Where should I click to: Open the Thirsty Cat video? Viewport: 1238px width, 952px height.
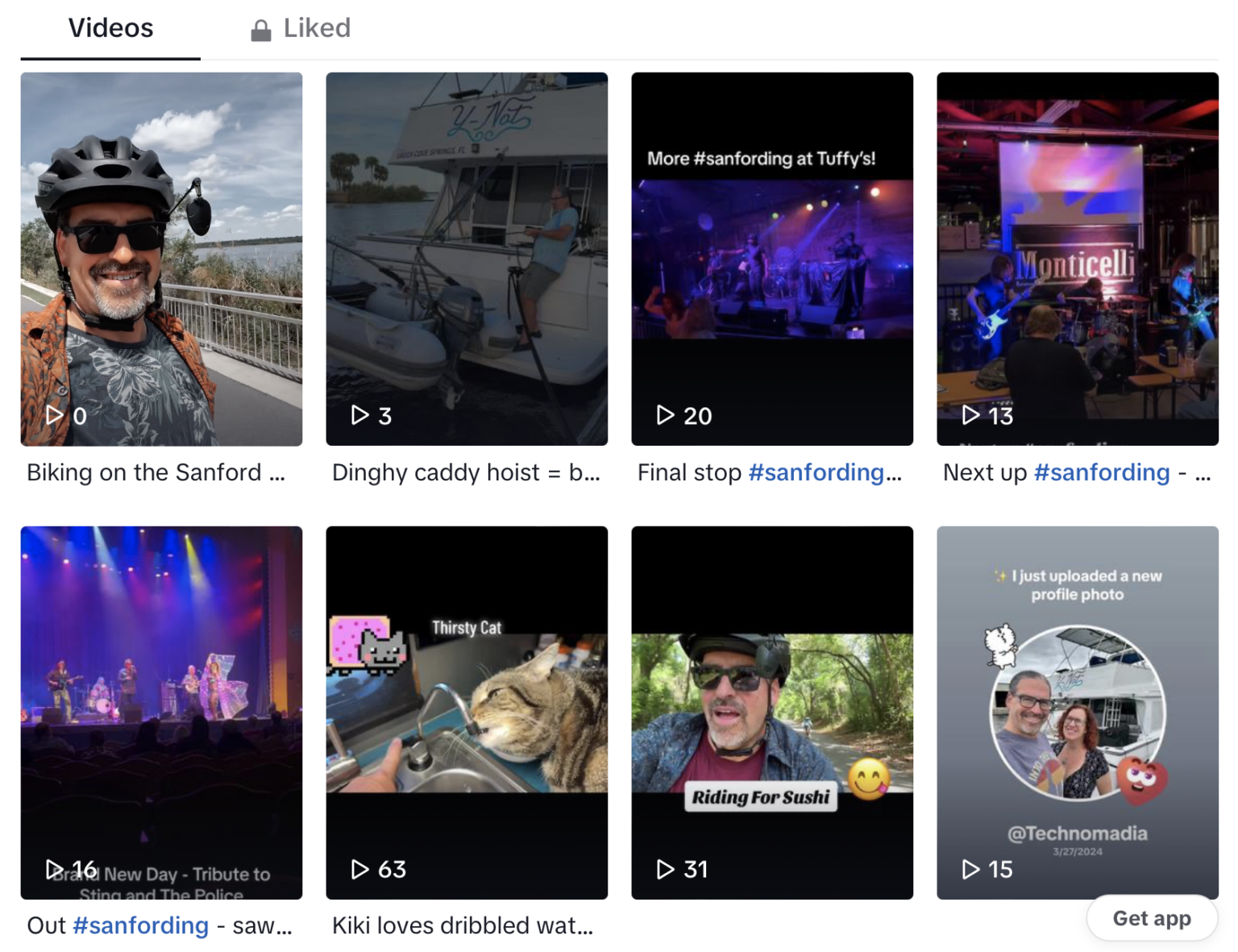click(x=467, y=712)
